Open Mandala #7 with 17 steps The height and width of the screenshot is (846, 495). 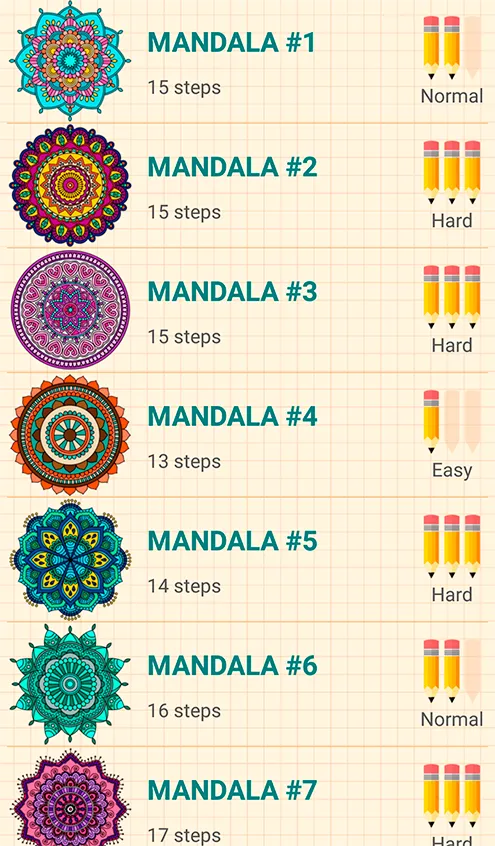click(x=247, y=797)
